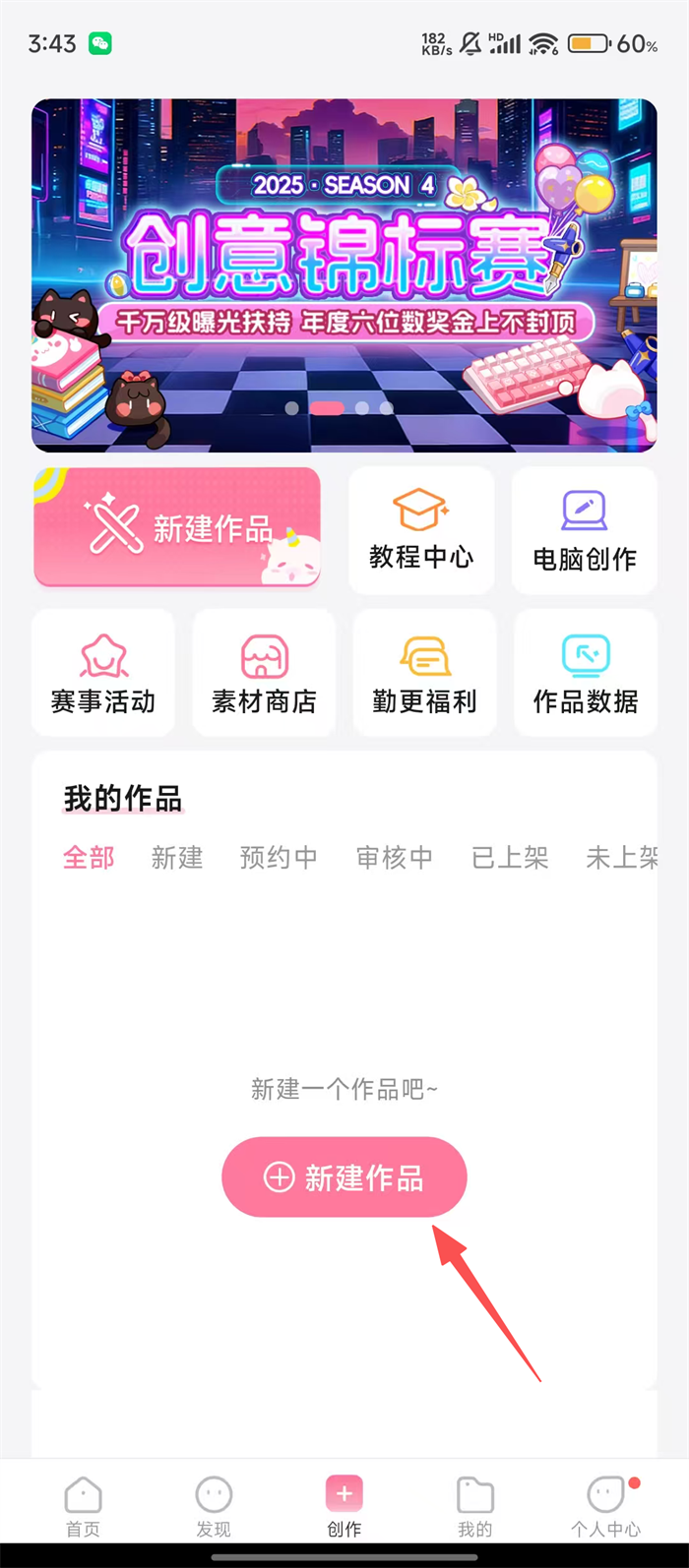Select the 全部 works tab
Viewport: 689px width, 1568px height.
[x=89, y=858]
